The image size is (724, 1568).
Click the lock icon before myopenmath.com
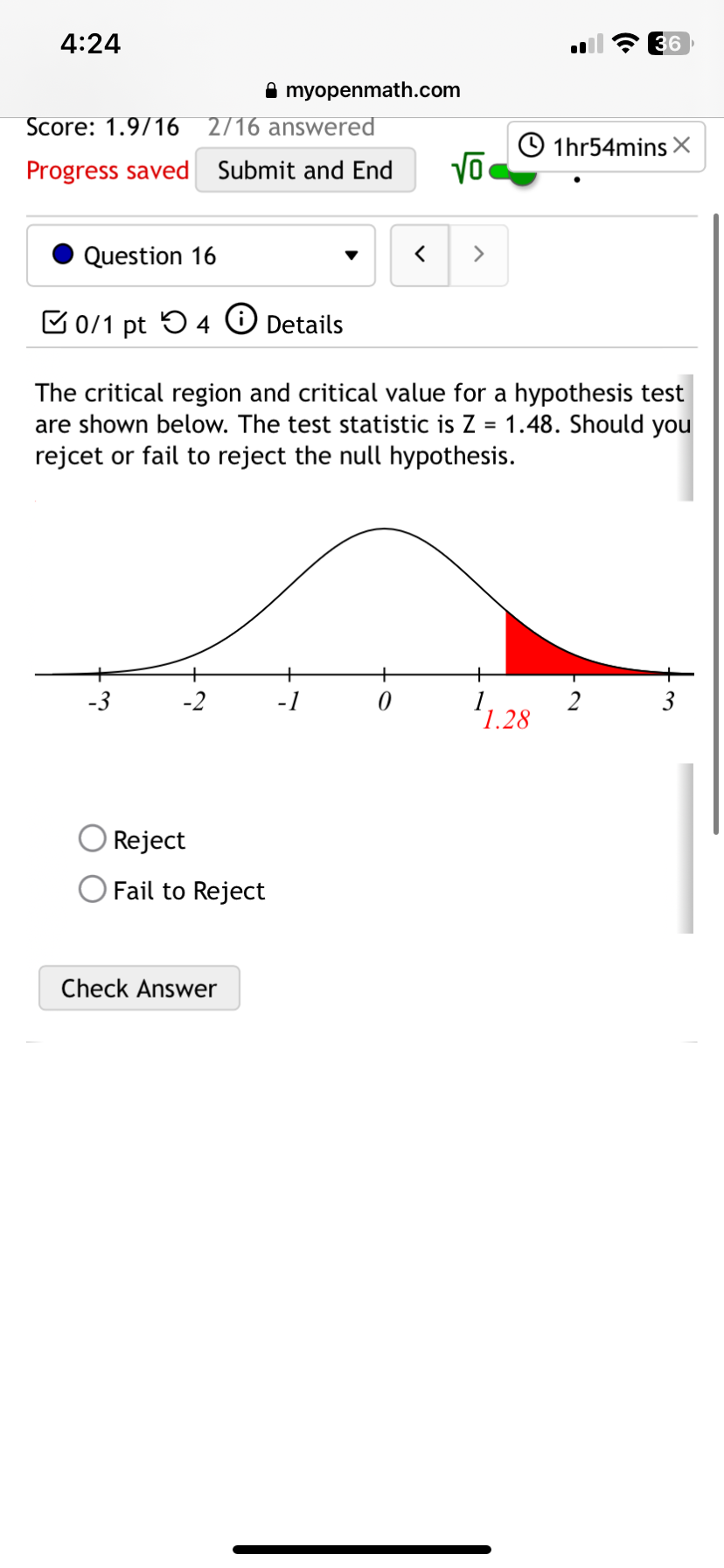pos(271,90)
